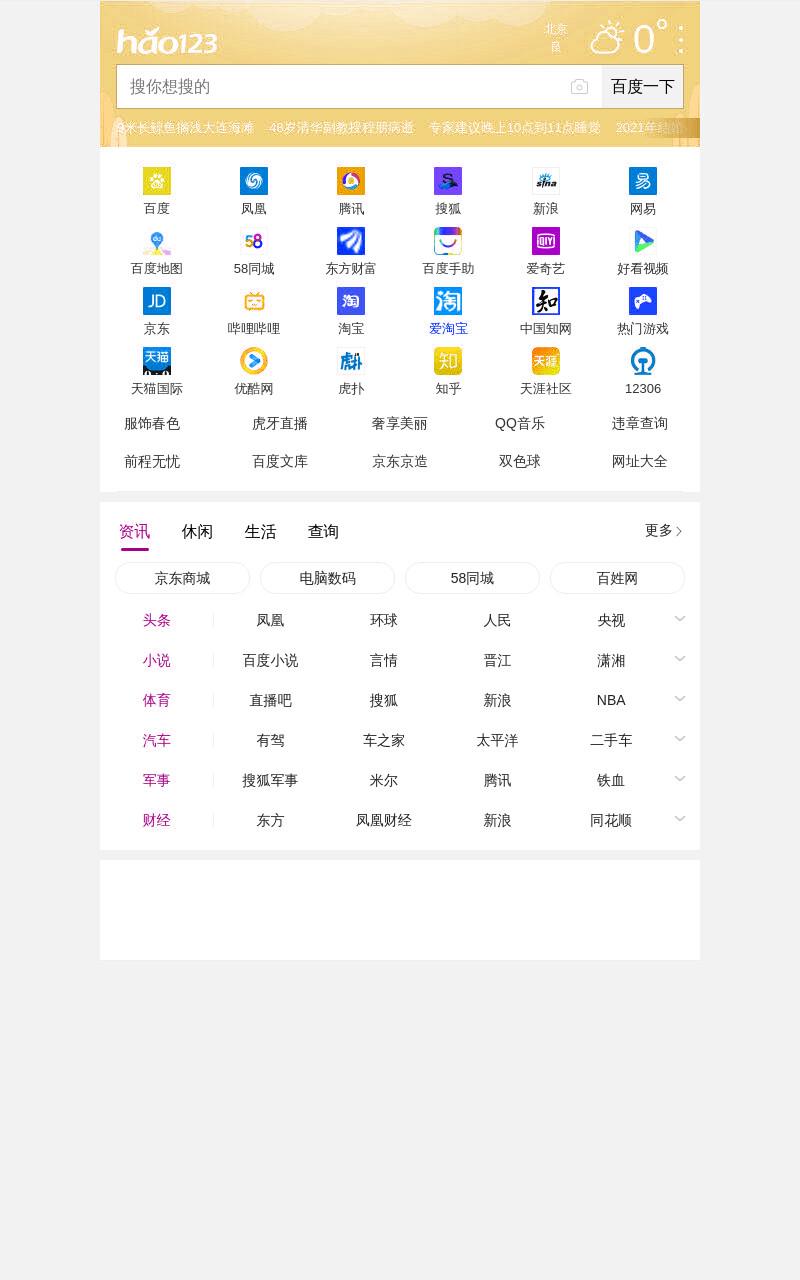Open the 虎牙直播 link

(x=280, y=424)
